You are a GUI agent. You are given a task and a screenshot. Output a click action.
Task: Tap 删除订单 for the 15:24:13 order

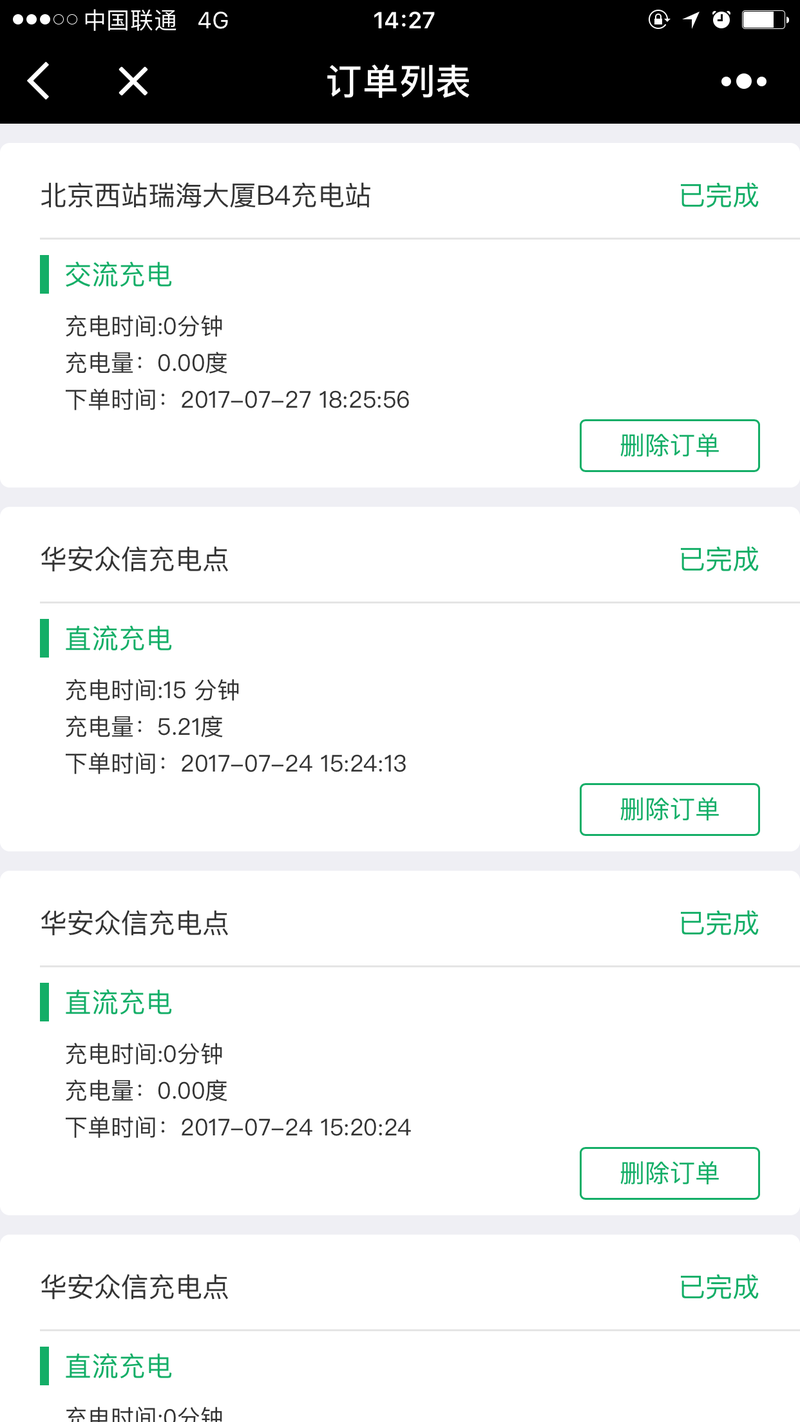pos(669,810)
